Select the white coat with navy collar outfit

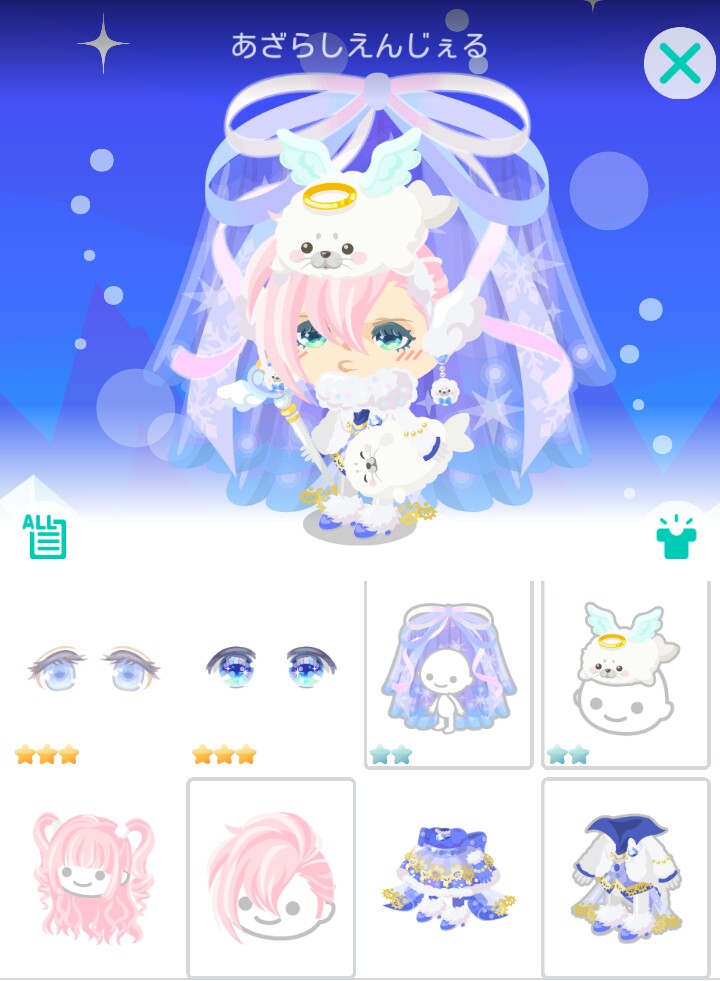click(626, 876)
